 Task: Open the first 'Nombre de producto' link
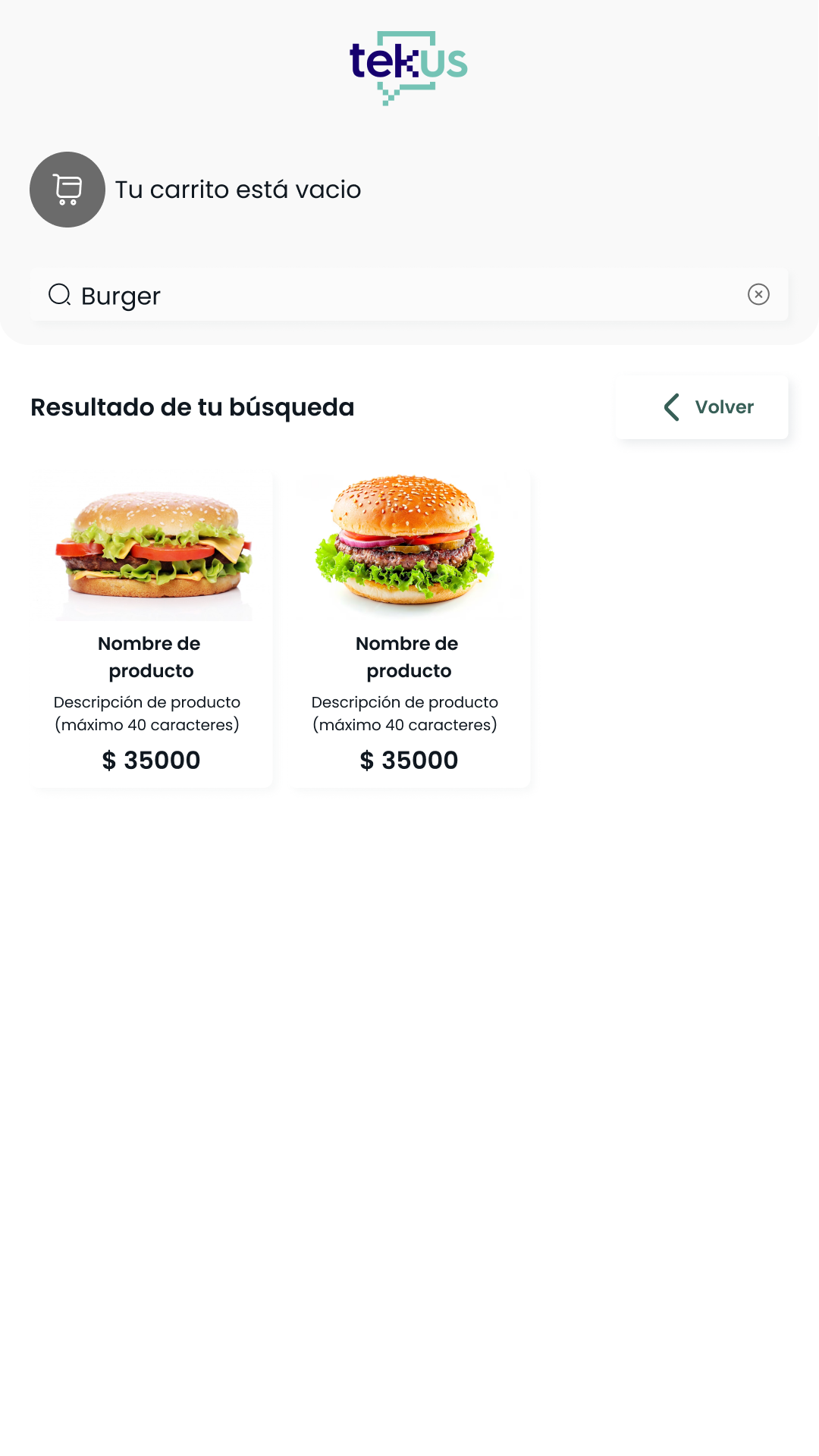151,657
